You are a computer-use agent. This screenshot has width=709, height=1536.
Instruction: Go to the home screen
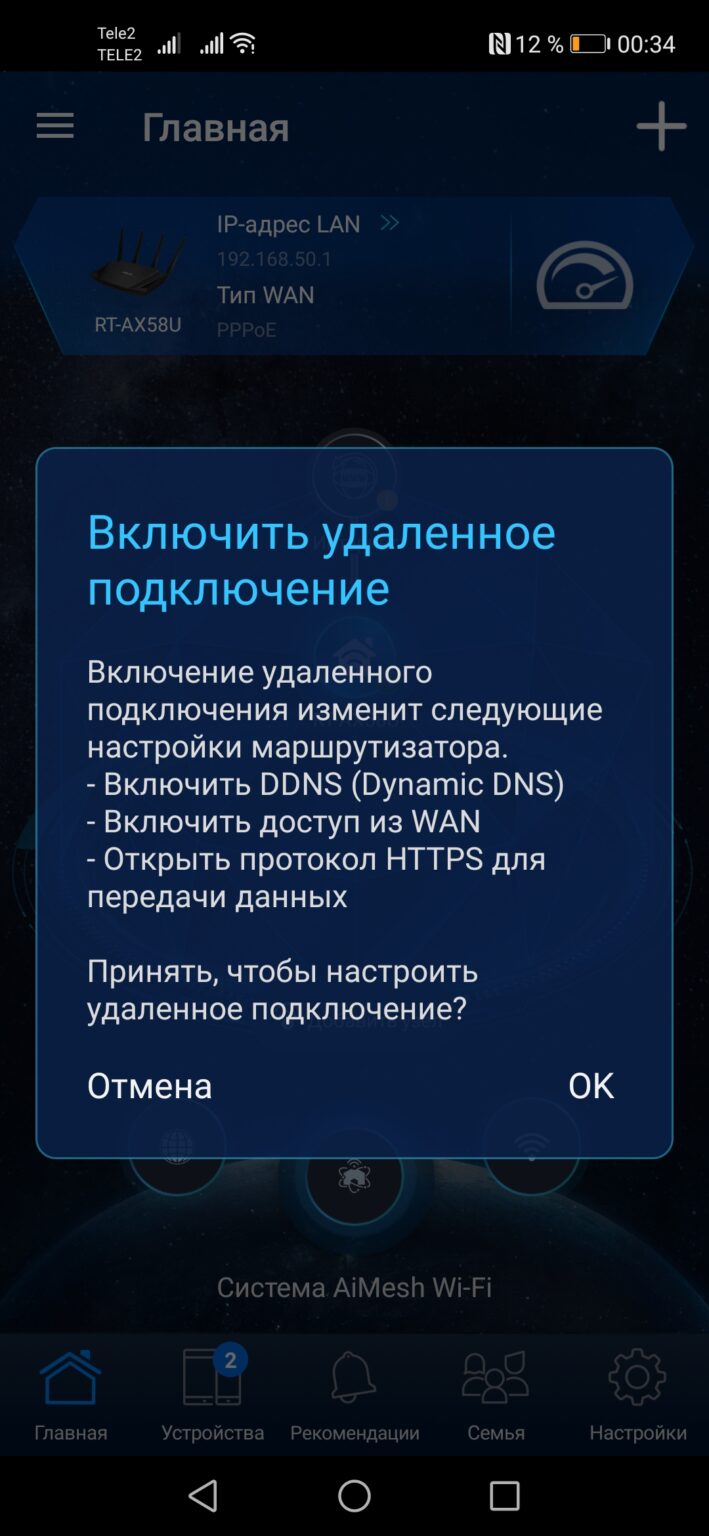coord(354,1496)
